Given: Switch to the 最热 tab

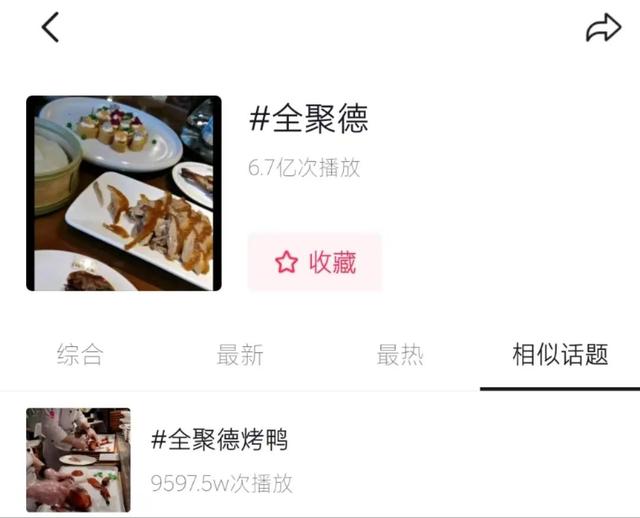Looking at the screenshot, I should point(400,354).
